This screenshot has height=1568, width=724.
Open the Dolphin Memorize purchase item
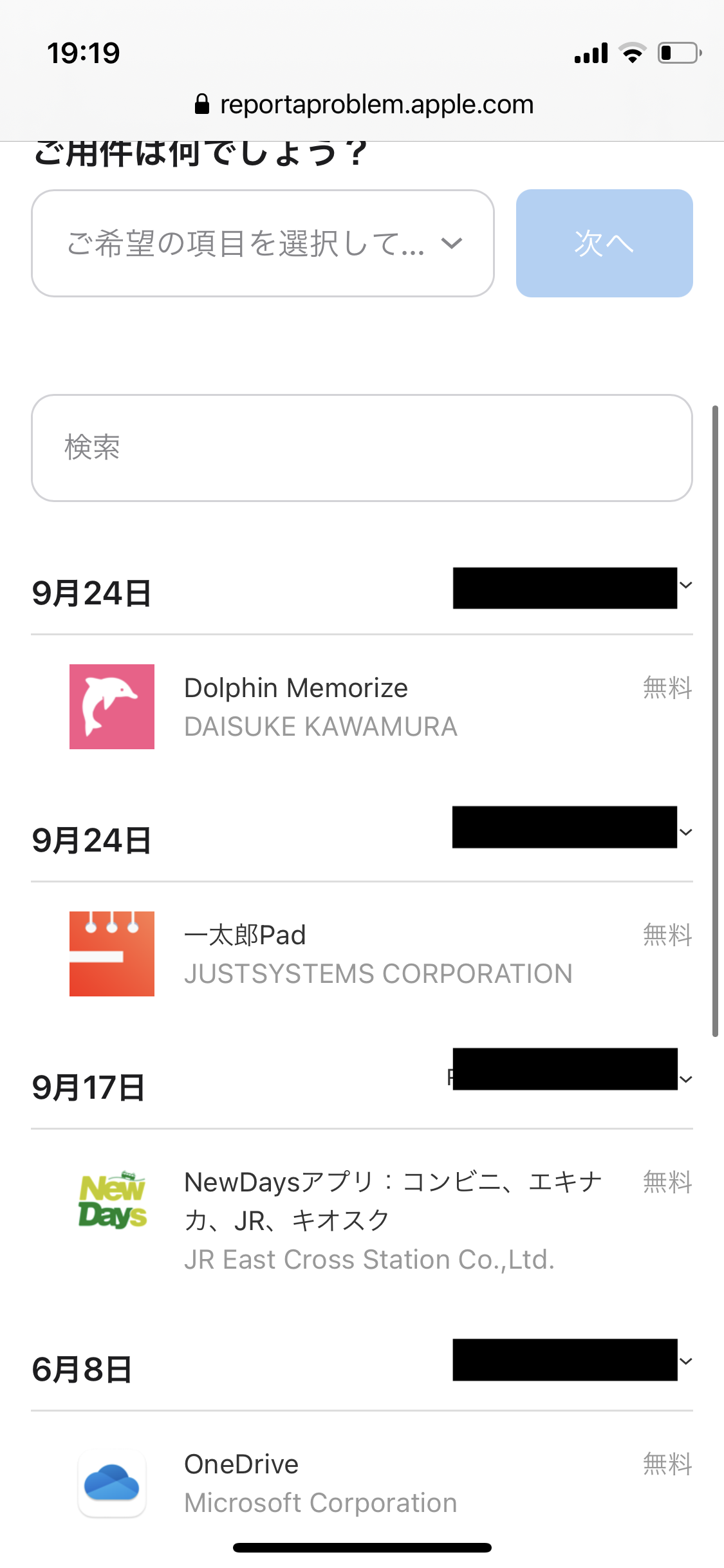tap(296, 707)
